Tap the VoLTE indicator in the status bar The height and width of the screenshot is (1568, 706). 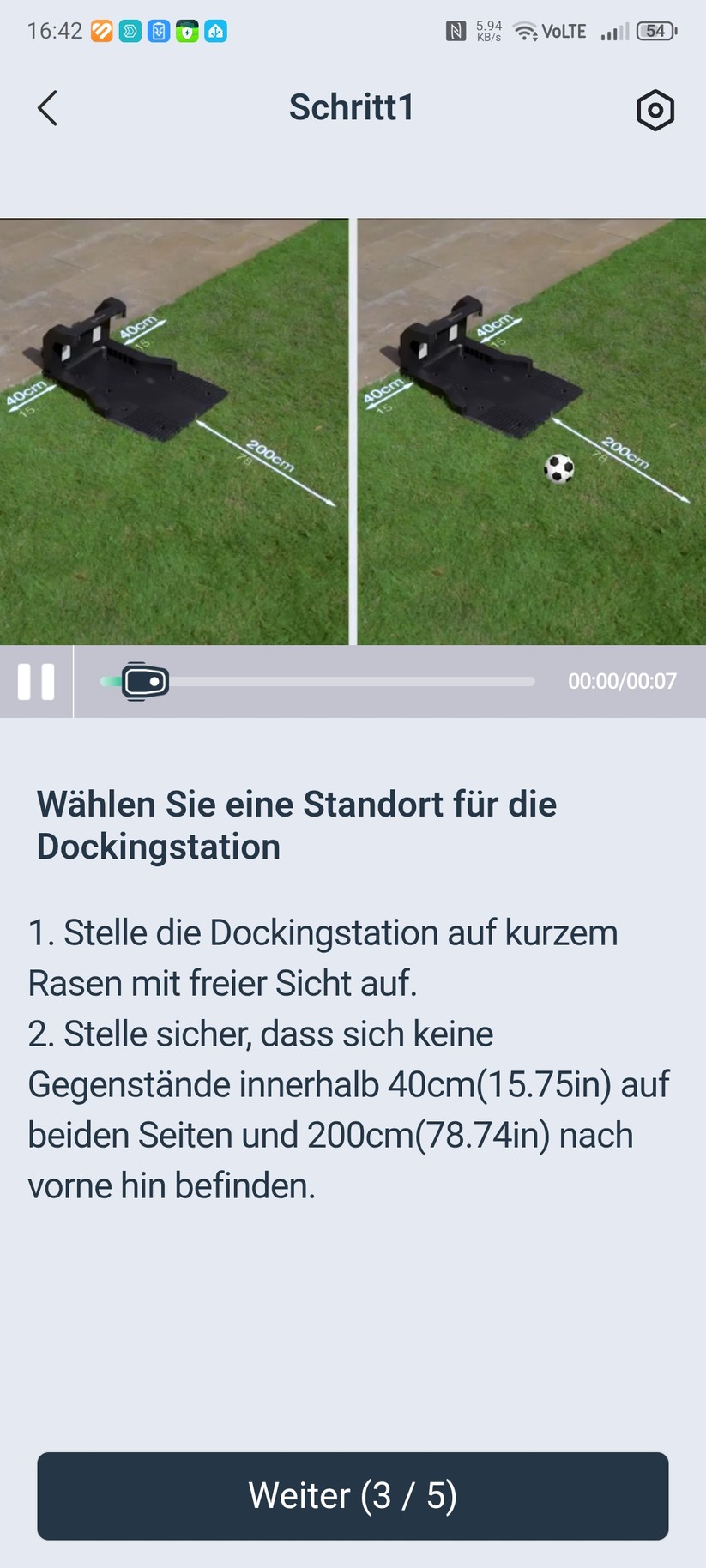pyautogui.click(x=564, y=31)
